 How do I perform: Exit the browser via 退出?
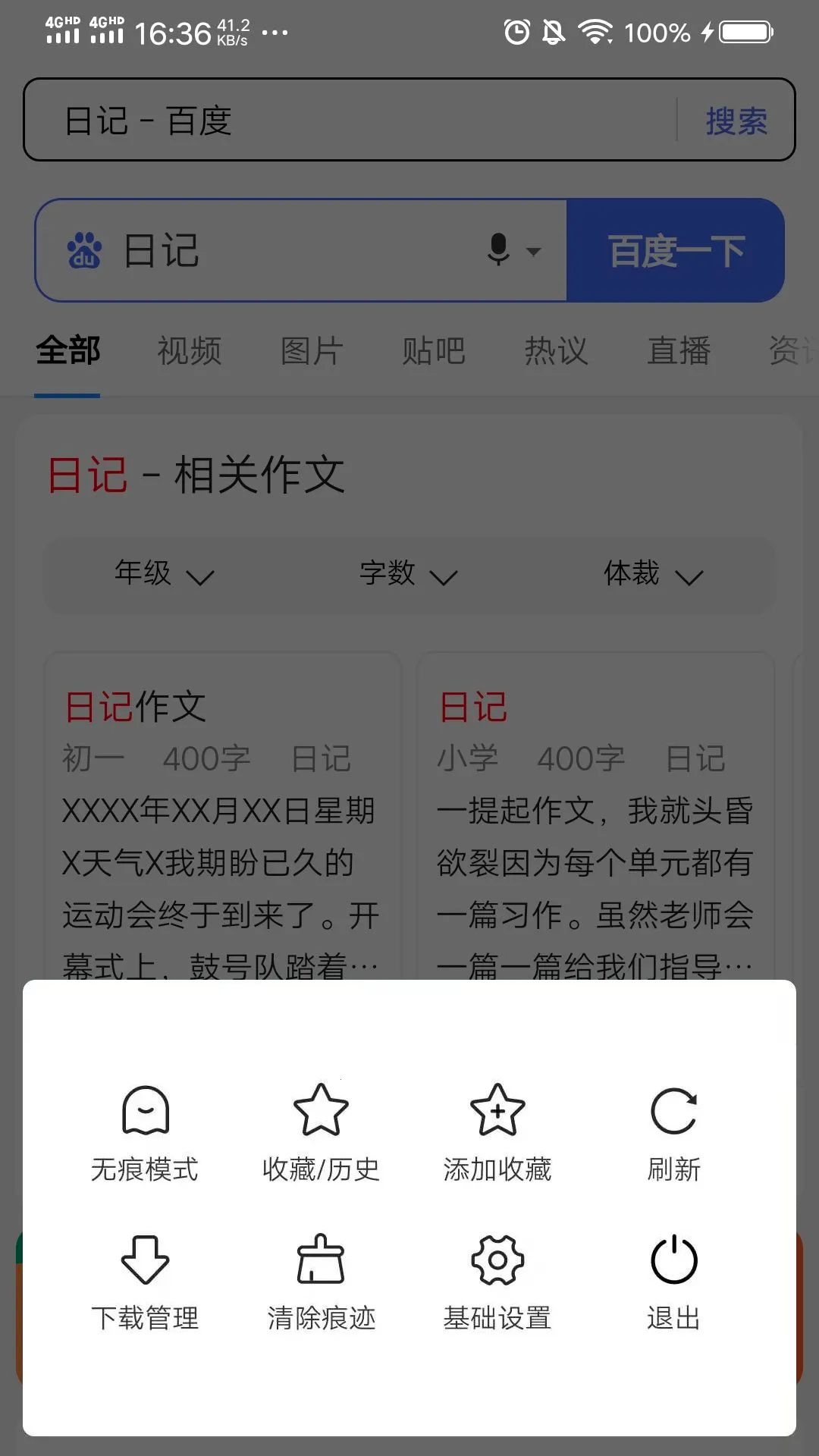[674, 1282]
